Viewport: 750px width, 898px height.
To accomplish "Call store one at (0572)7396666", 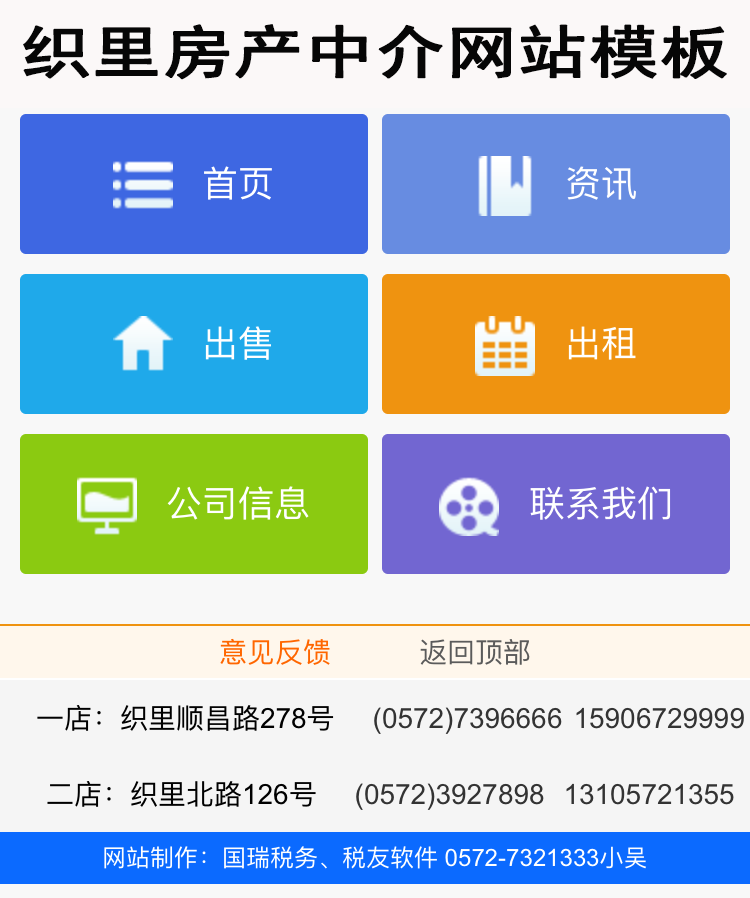I will [x=467, y=719].
